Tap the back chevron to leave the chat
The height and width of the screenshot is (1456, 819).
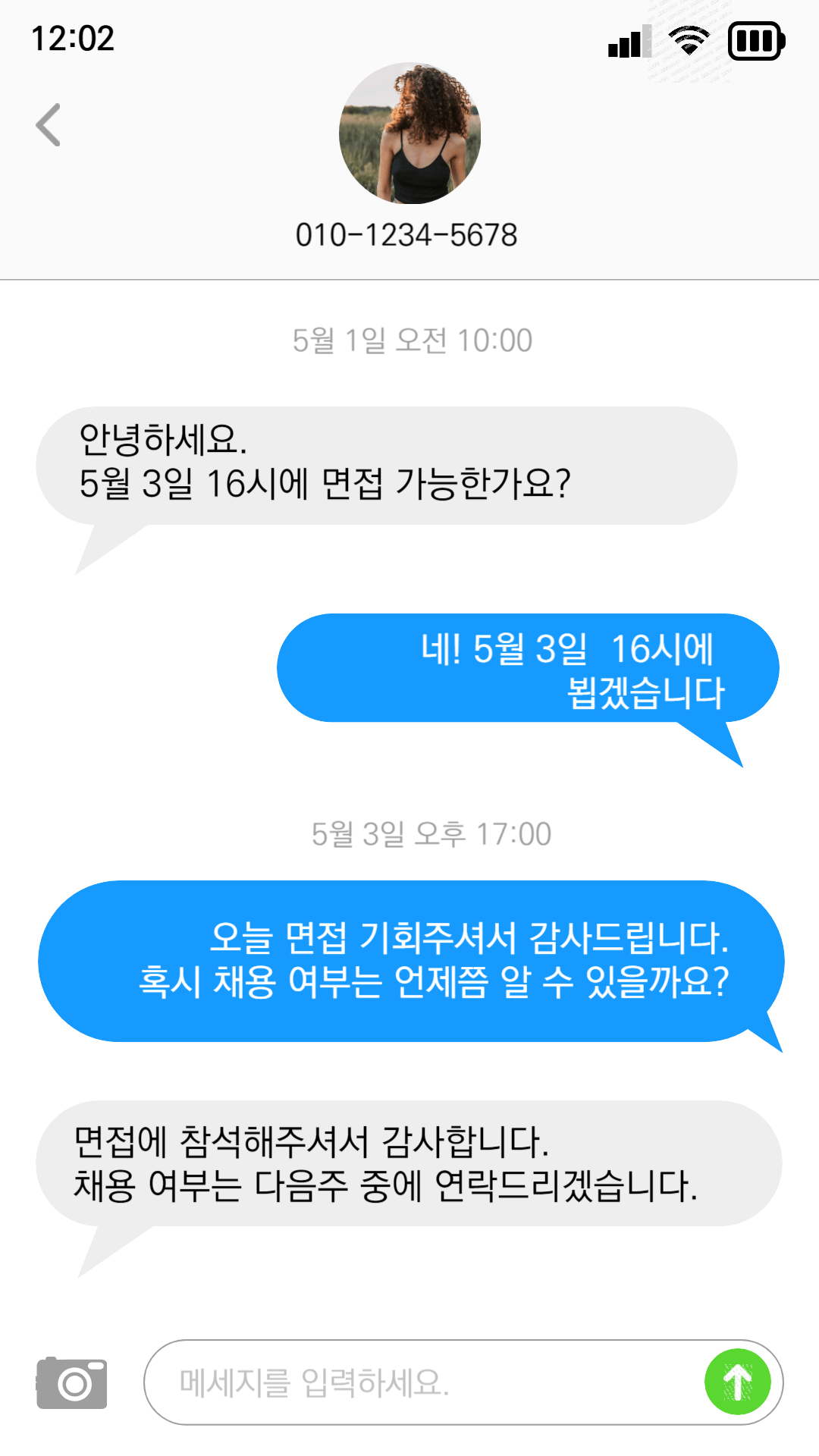[x=48, y=125]
